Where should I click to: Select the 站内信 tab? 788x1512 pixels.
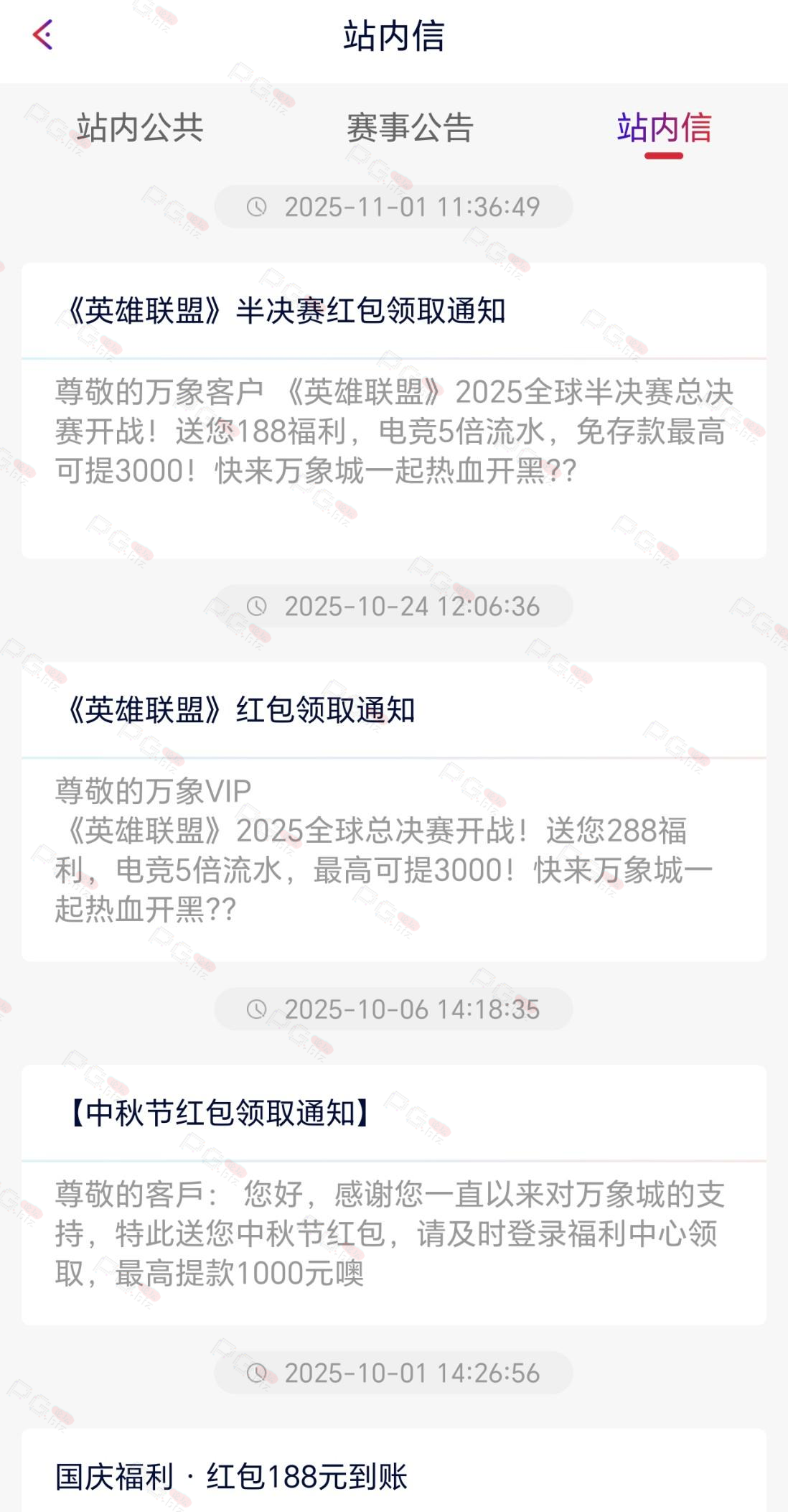[664, 128]
